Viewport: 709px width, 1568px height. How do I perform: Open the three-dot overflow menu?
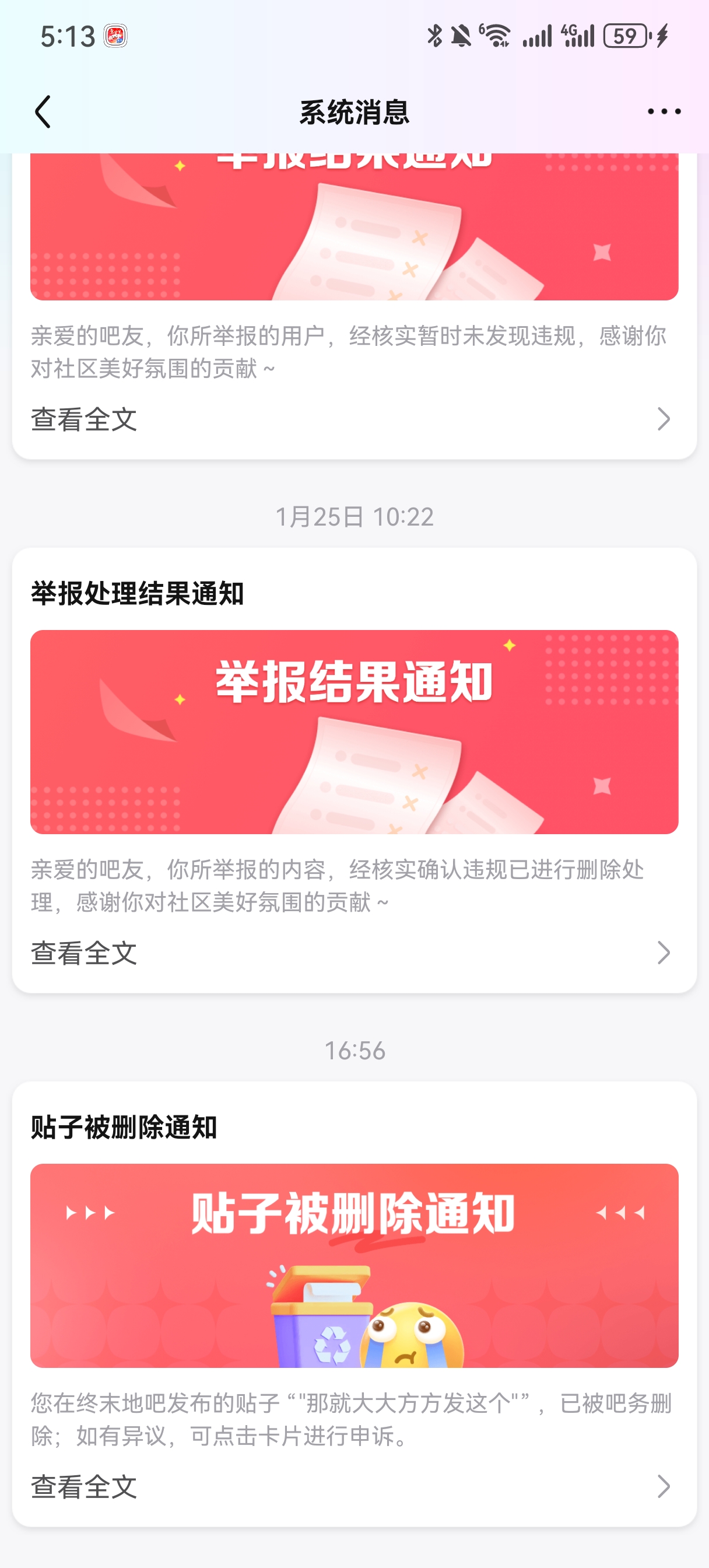coord(664,112)
